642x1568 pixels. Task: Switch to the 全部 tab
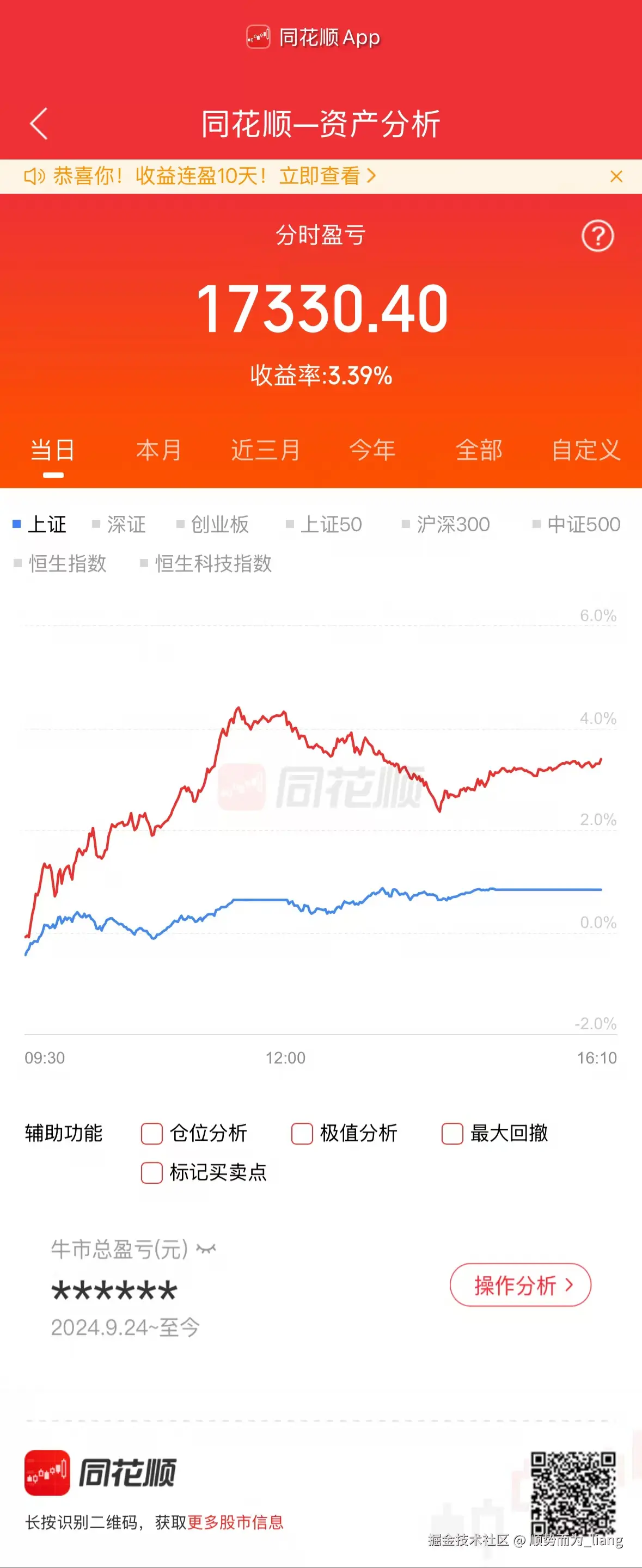pos(479,451)
